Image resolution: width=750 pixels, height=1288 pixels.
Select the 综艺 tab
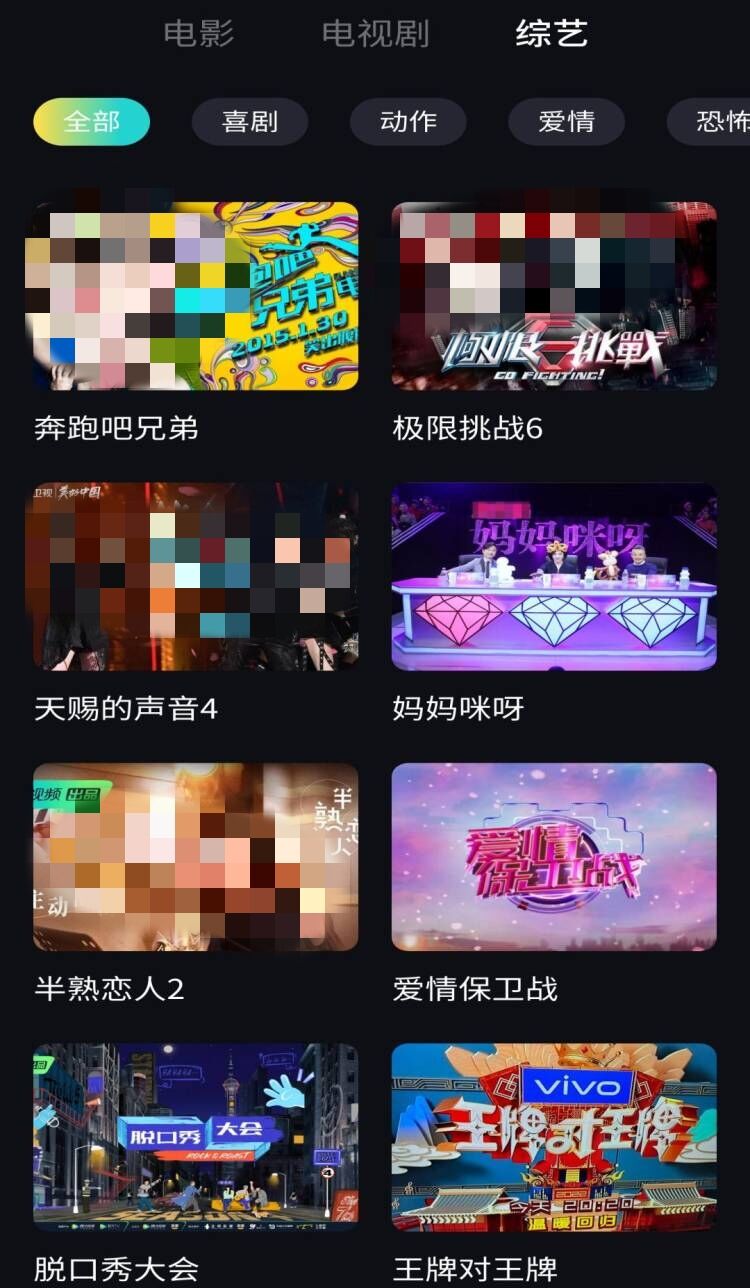pos(551,34)
